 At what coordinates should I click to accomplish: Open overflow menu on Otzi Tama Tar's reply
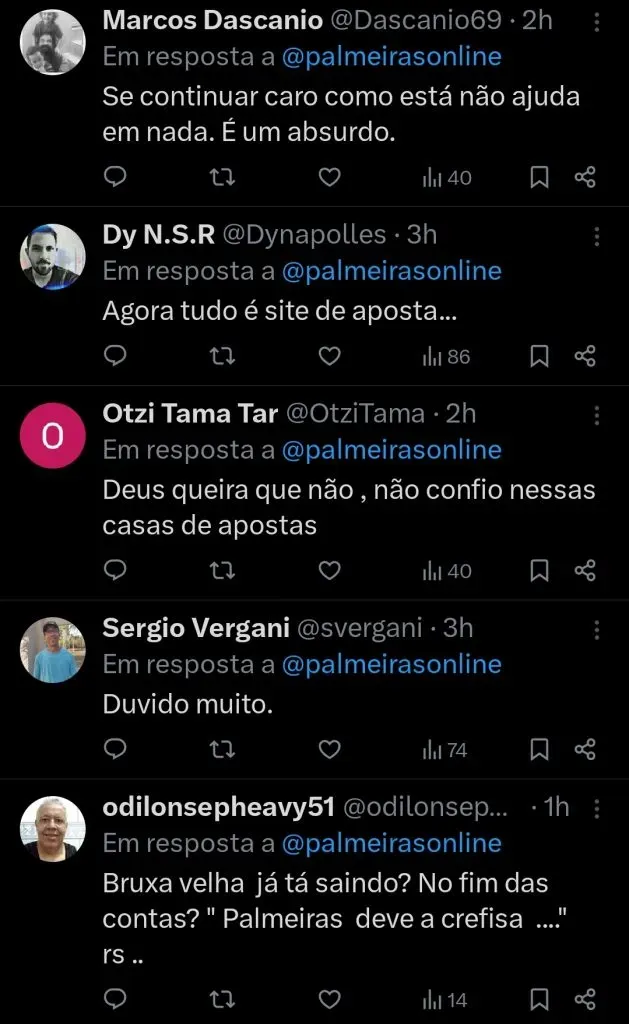click(596, 415)
